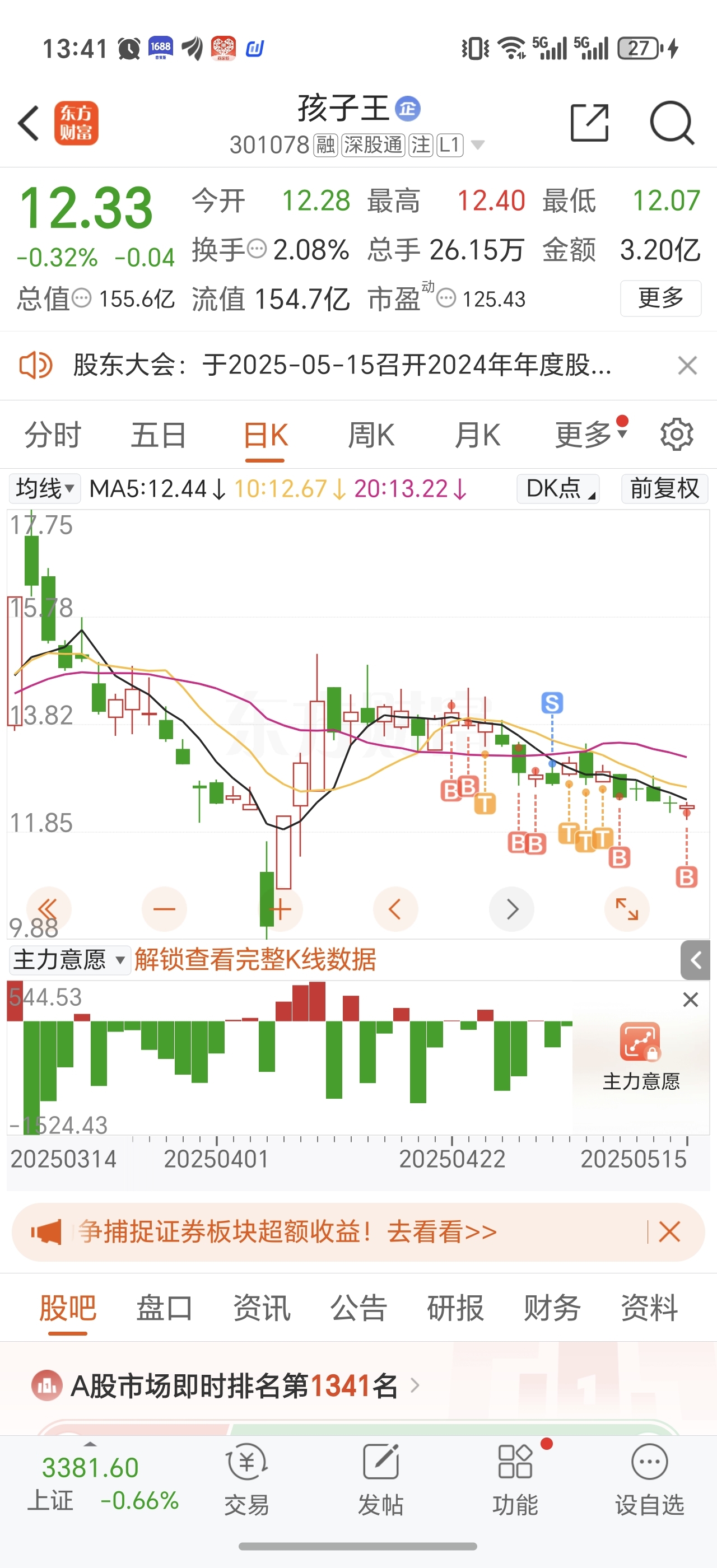Expand the chart to fullscreen

pyautogui.click(x=627, y=909)
